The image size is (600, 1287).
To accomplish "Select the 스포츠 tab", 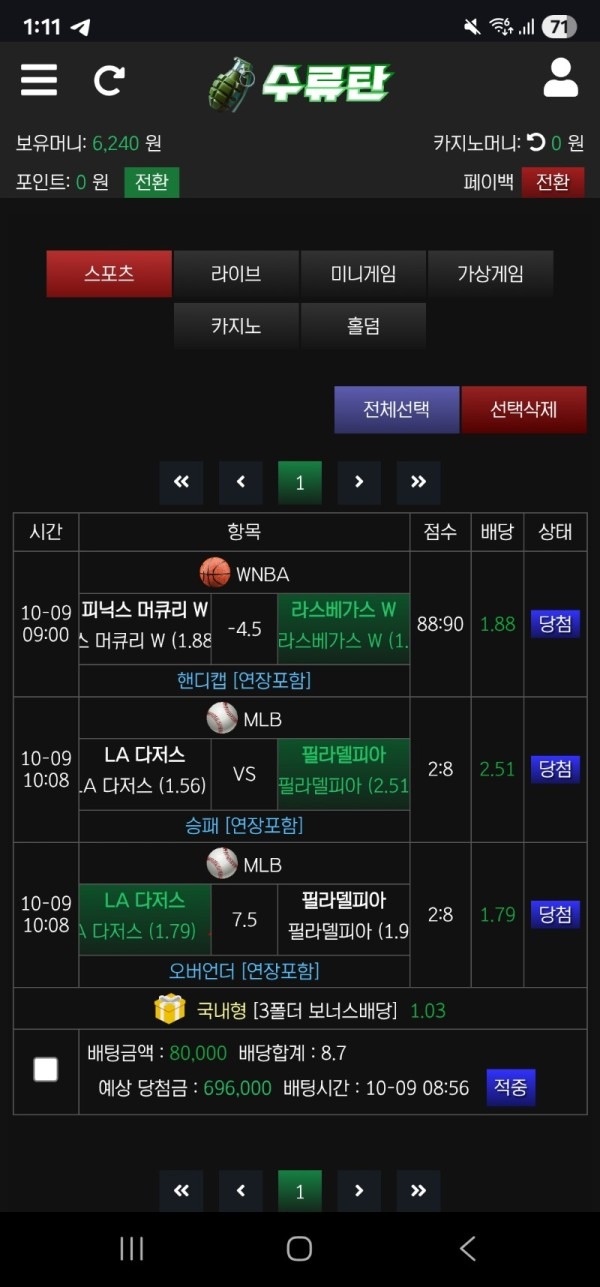I will 109,274.
